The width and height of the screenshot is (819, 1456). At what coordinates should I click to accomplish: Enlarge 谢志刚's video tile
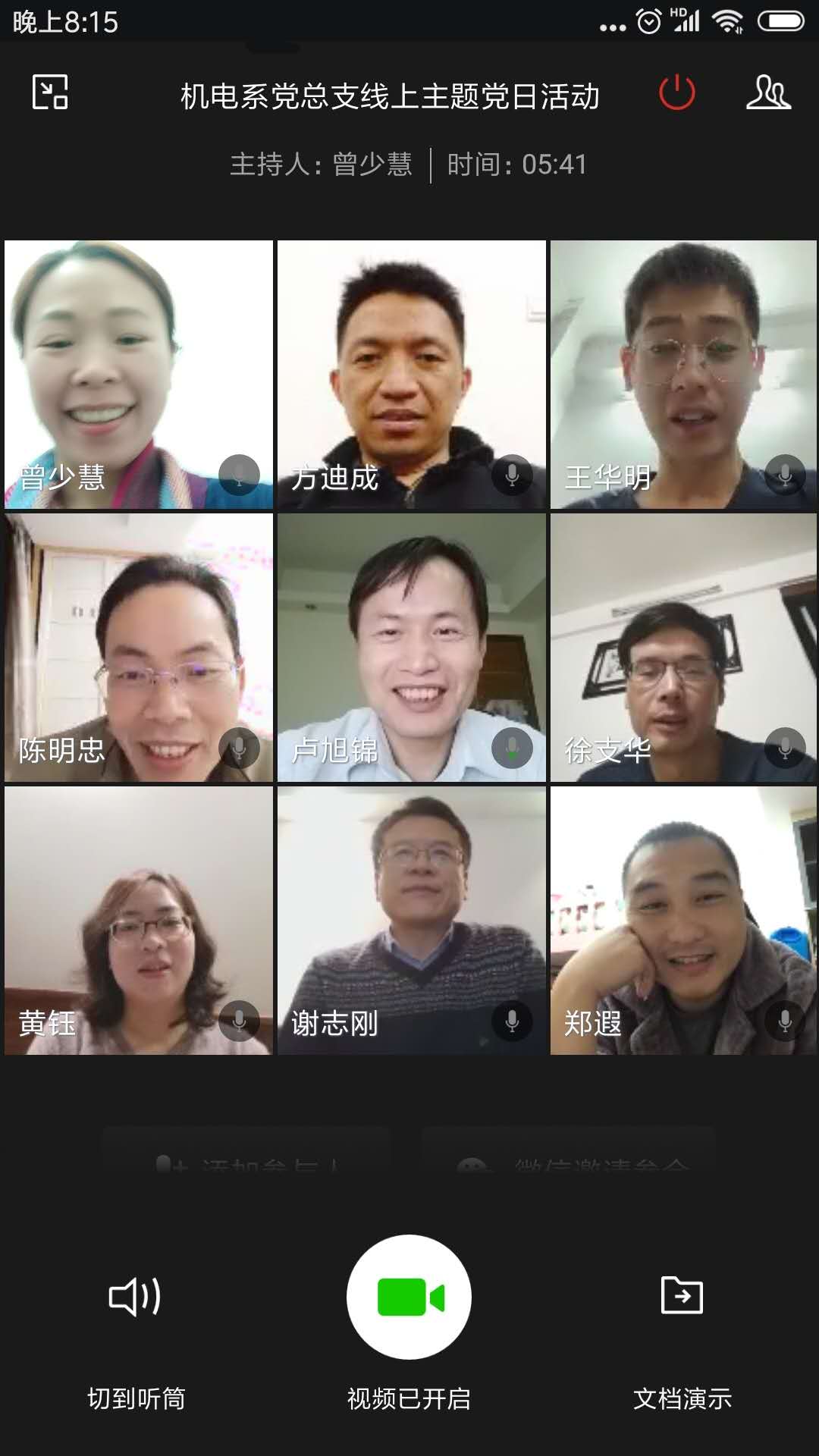pyautogui.click(x=412, y=921)
